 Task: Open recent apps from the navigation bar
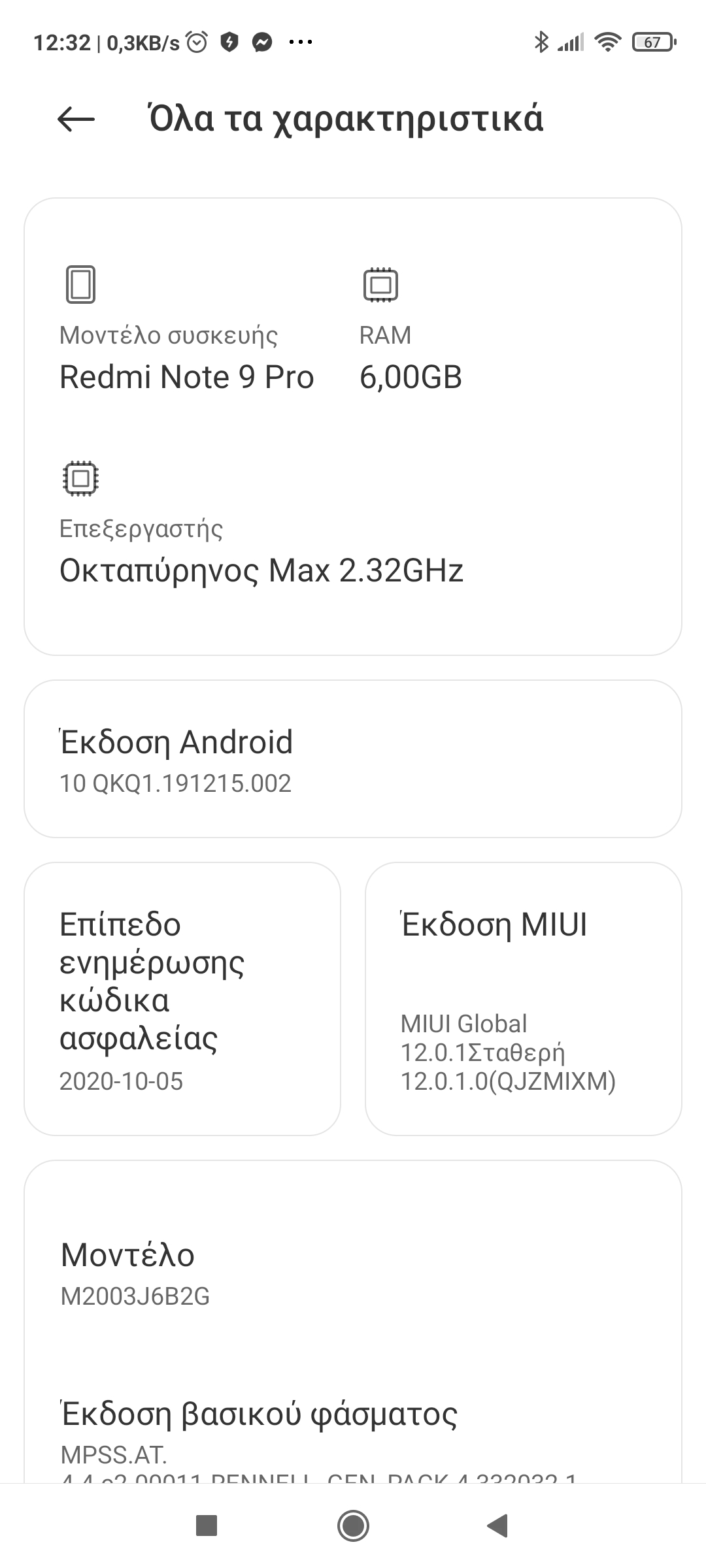[x=207, y=1526]
